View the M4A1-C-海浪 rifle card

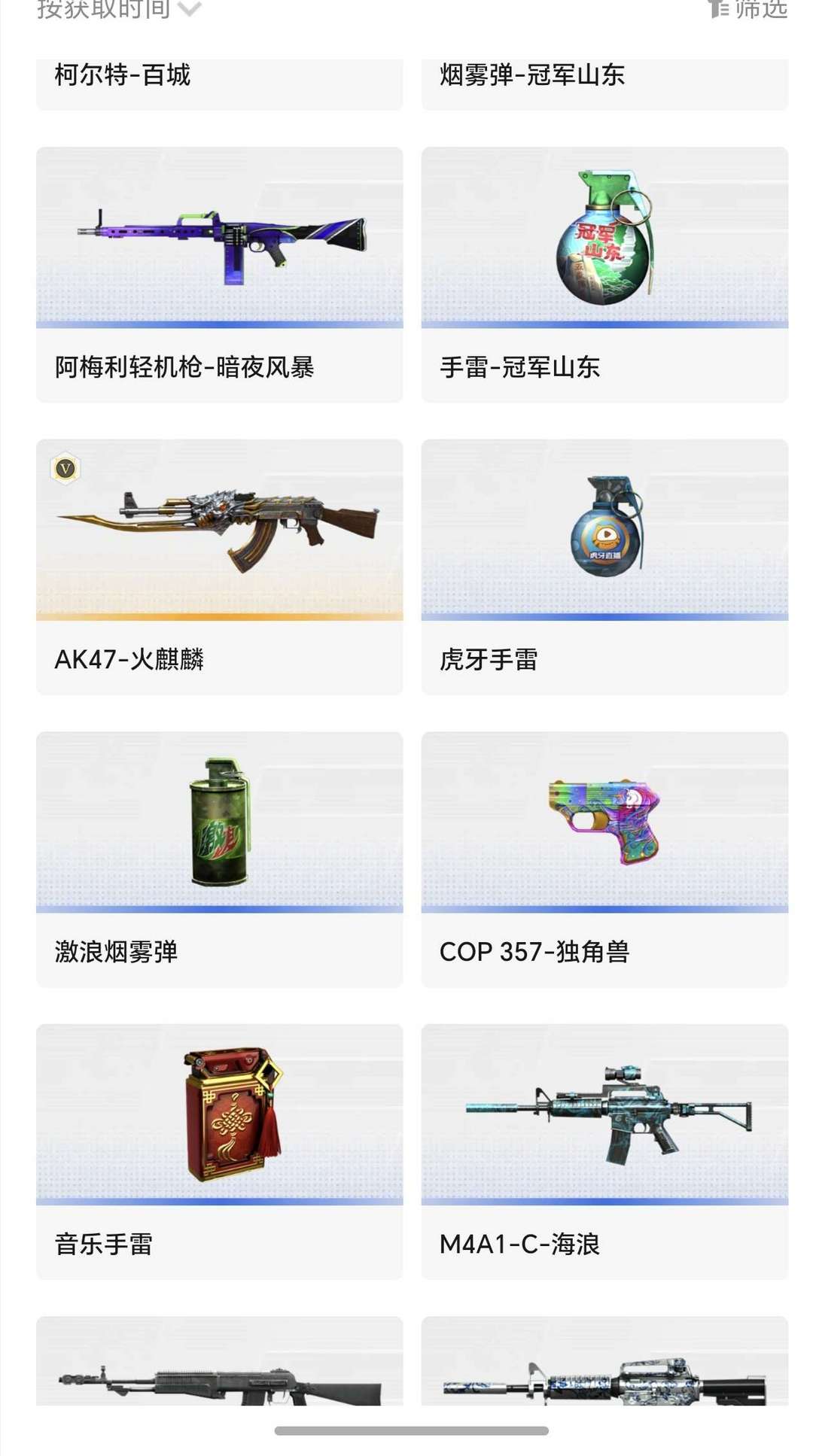(x=604, y=1151)
